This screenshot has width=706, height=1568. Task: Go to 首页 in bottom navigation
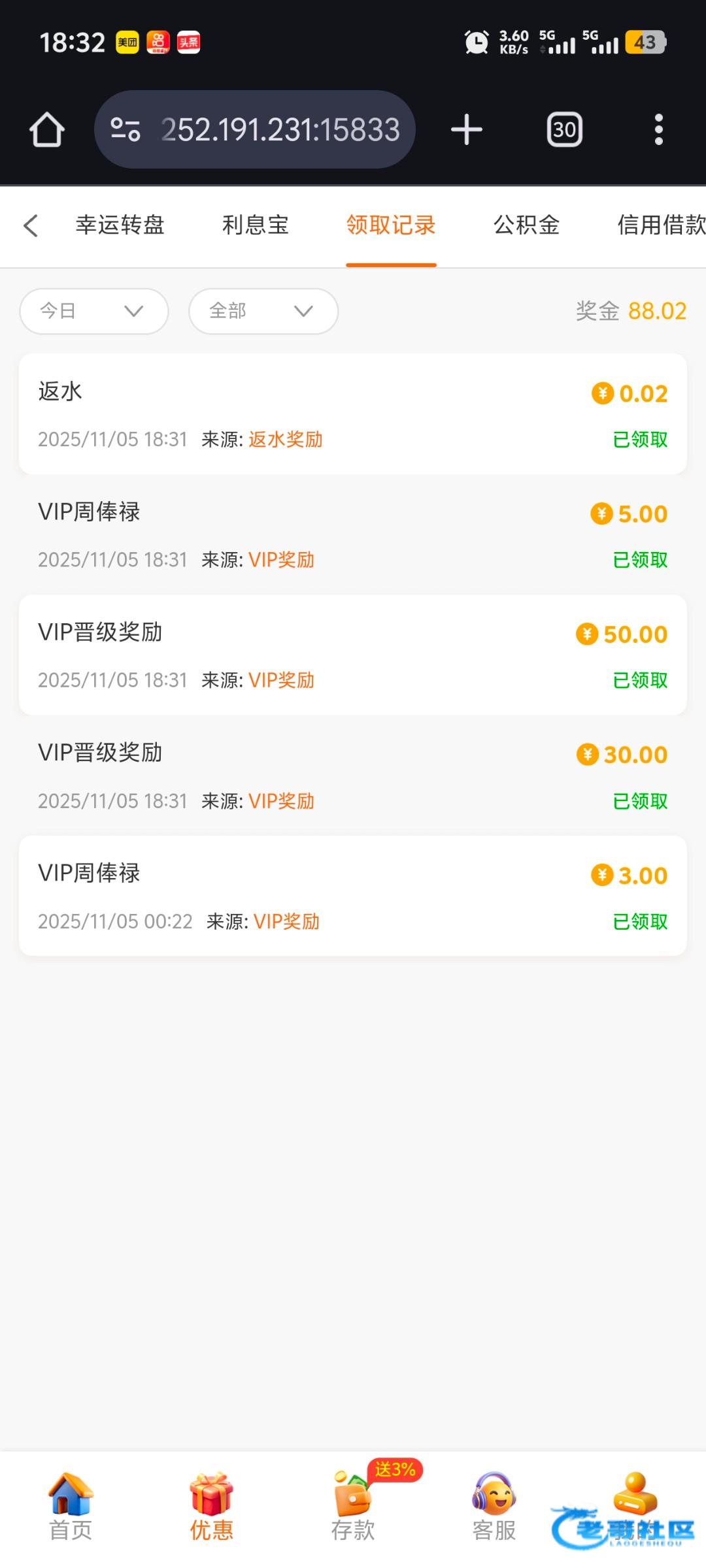[71, 1506]
